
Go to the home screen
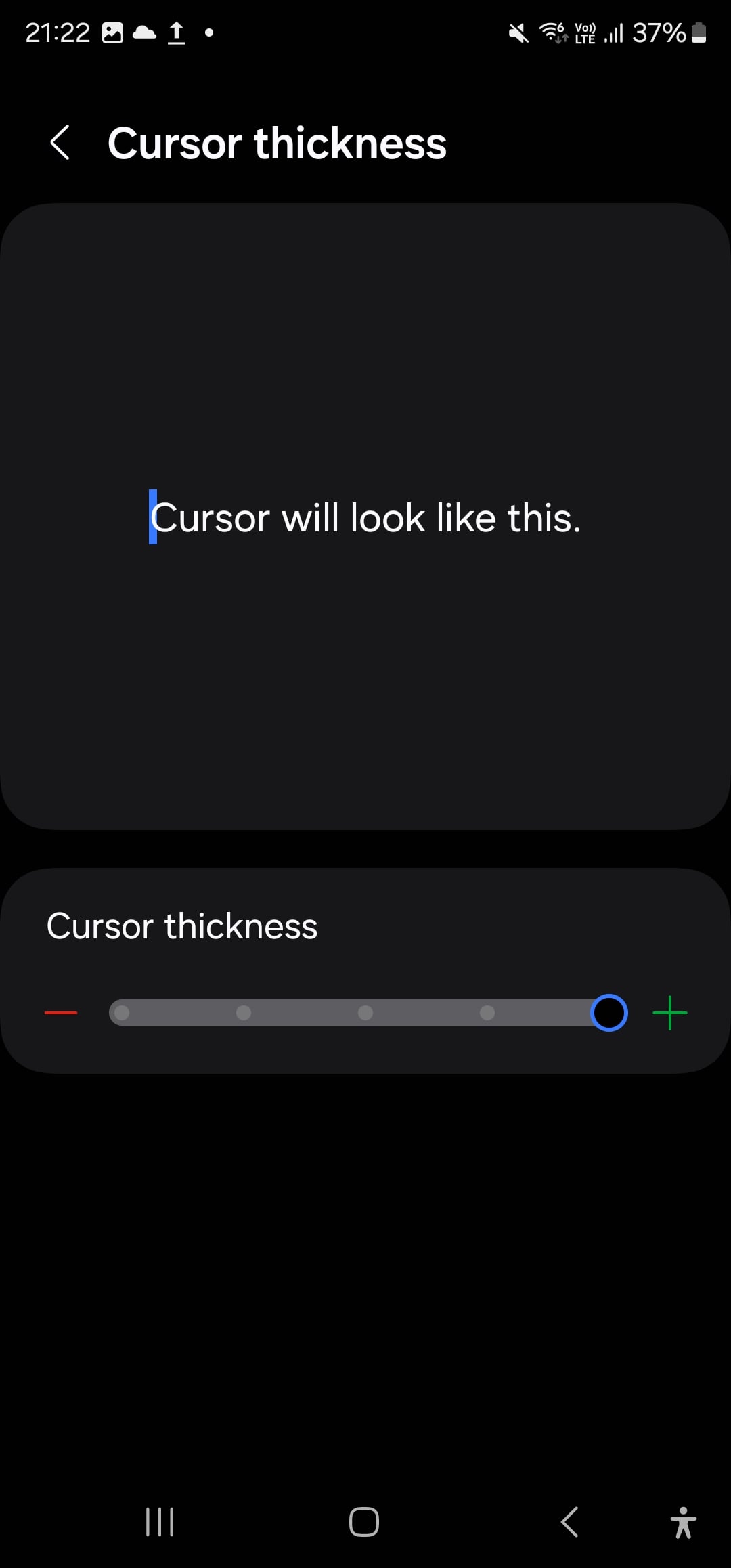(x=364, y=1523)
